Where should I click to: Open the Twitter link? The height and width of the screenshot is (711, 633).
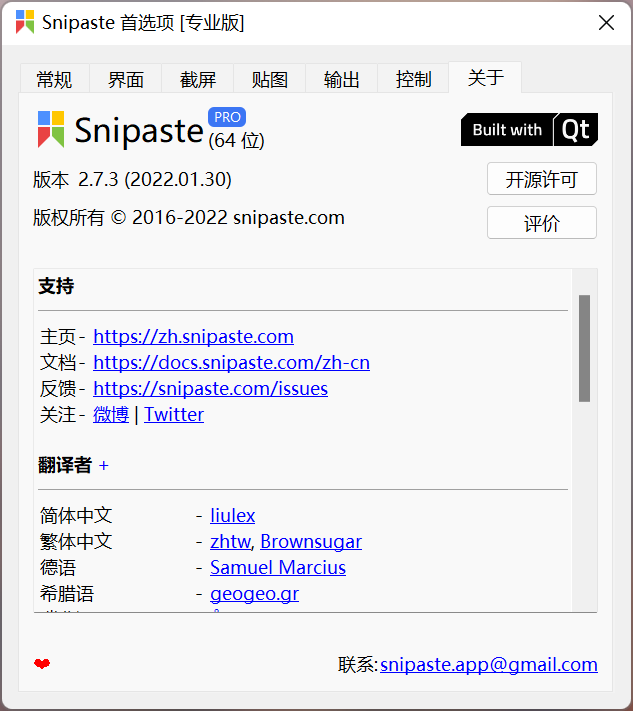[174, 415]
